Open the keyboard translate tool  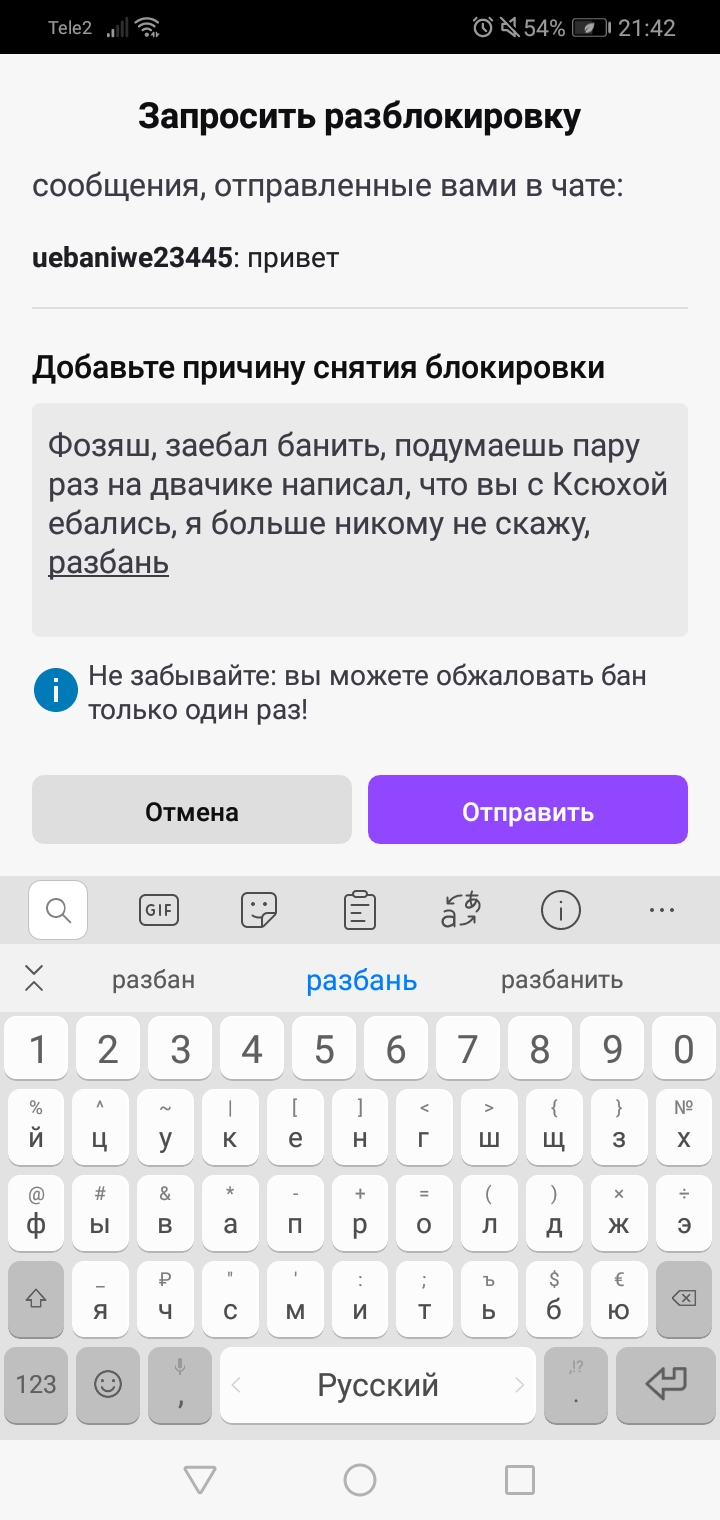[x=461, y=910]
